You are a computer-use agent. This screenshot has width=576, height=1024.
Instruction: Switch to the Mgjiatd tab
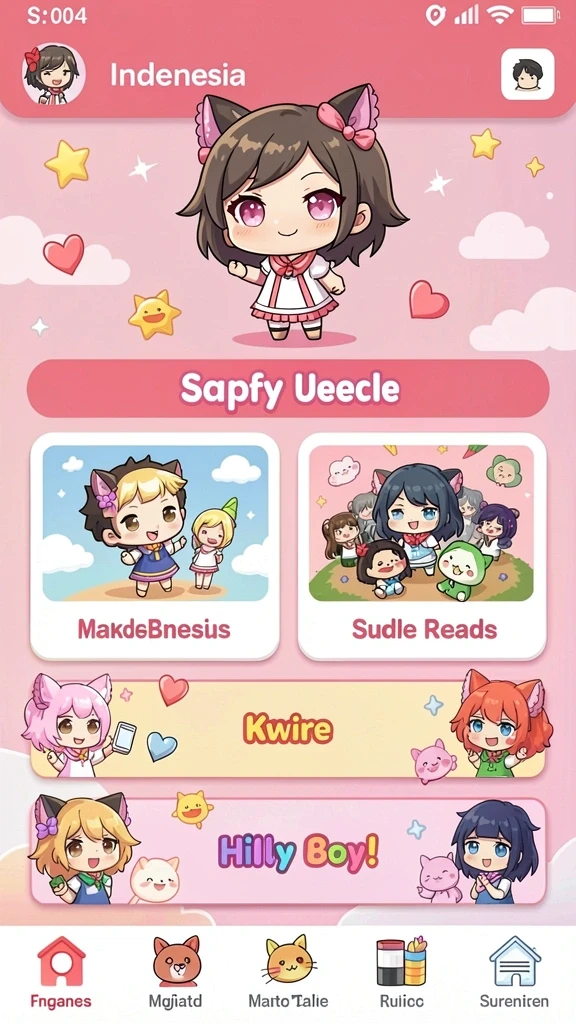176,971
